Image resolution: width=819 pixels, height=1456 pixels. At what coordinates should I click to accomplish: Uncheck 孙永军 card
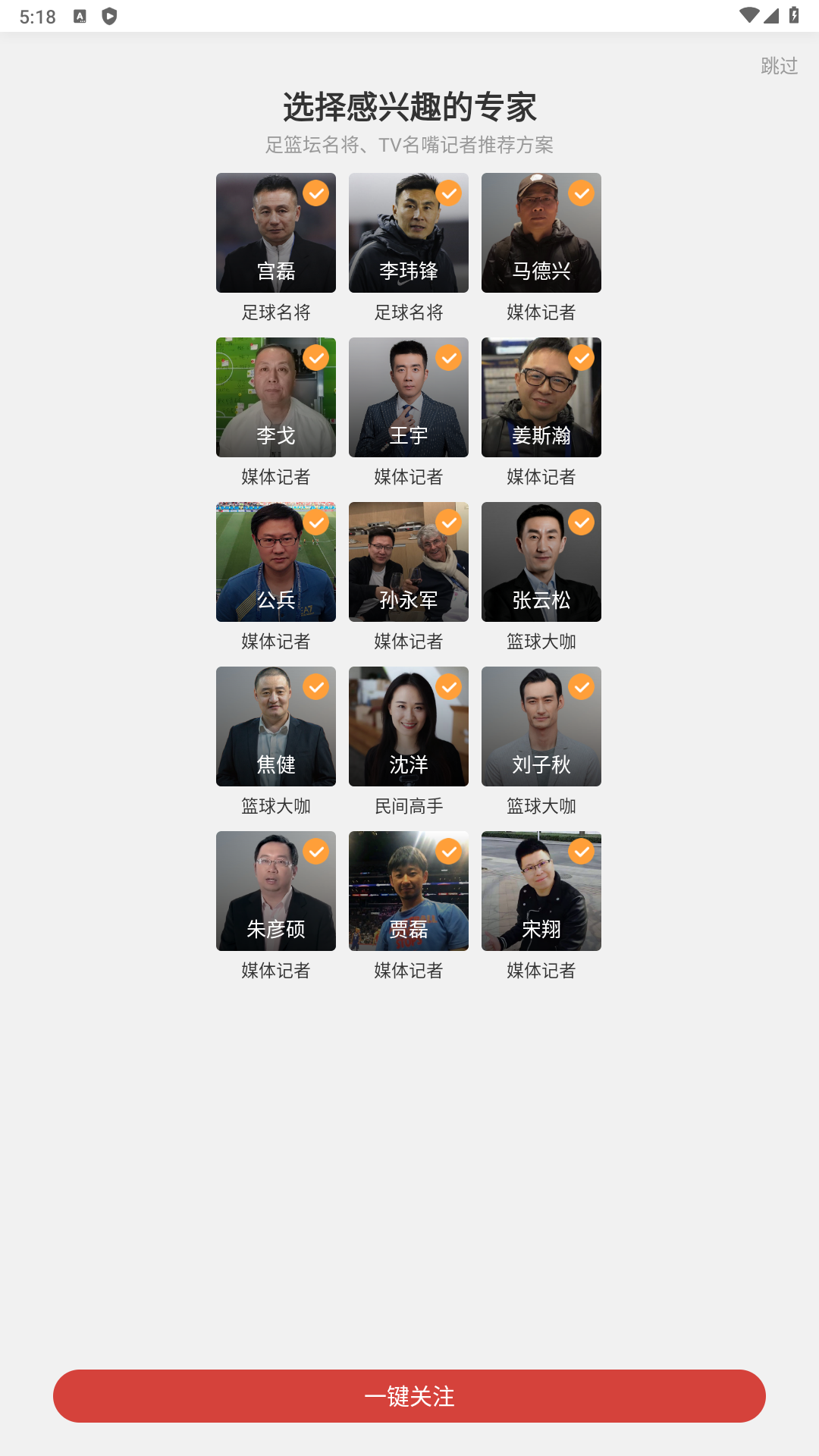(409, 562)
